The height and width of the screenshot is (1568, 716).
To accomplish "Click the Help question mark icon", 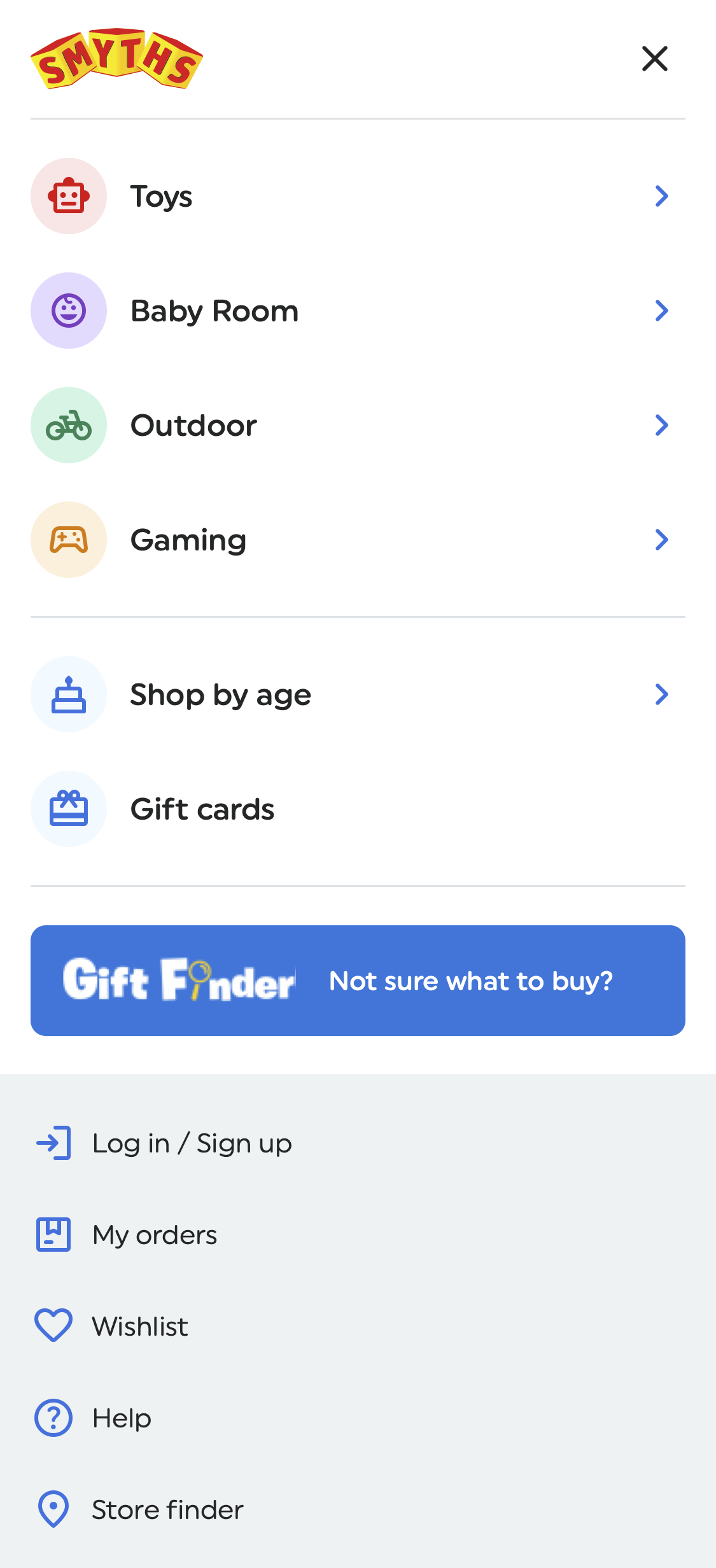I will click(x=53, y=1418).
